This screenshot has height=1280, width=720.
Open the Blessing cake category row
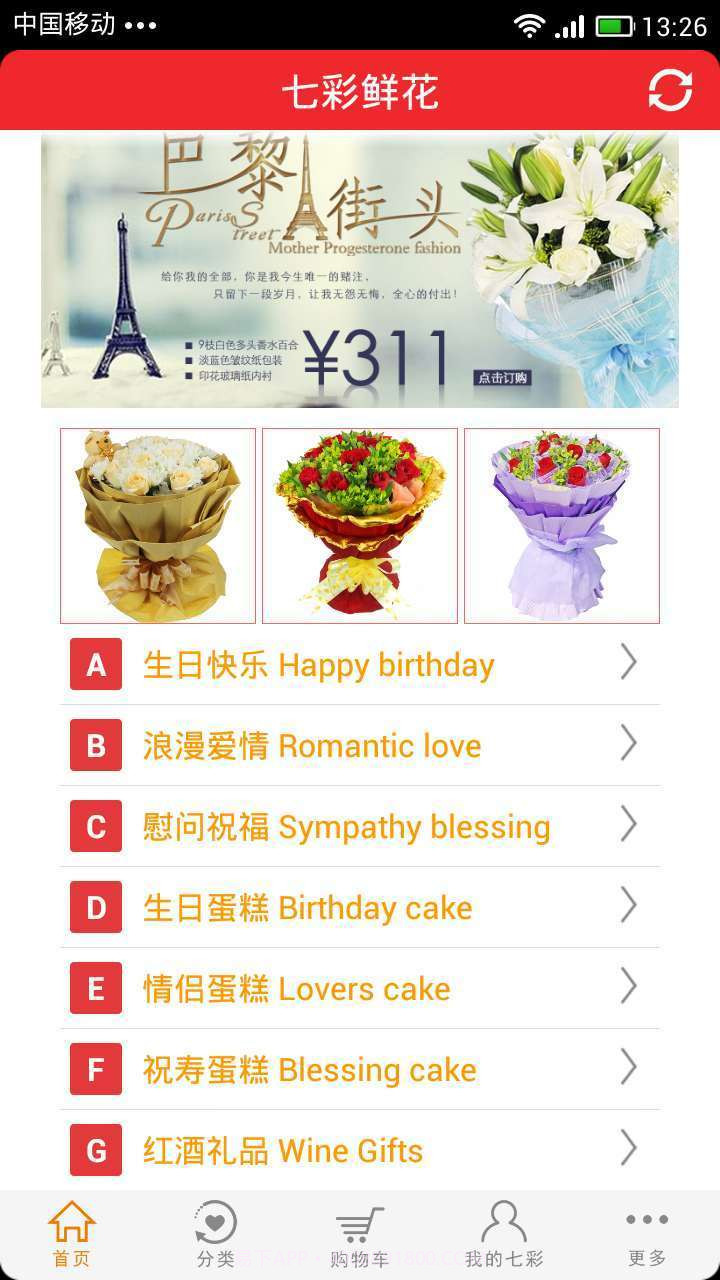pyautogui.click(x=360, y=1068)
